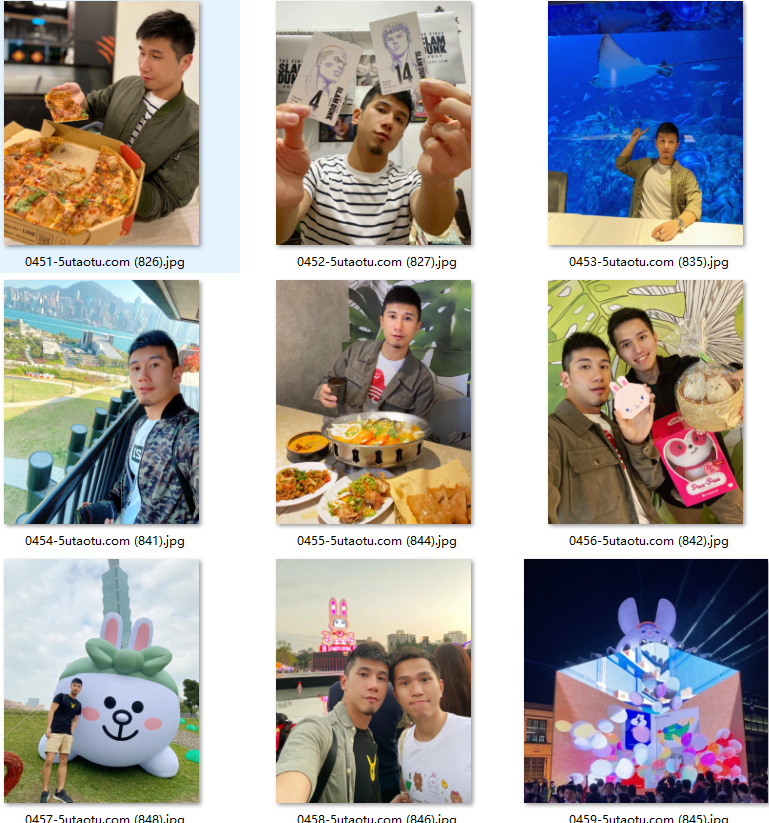Open the inflatable bunny photo (848).jpg

(101, 681)
